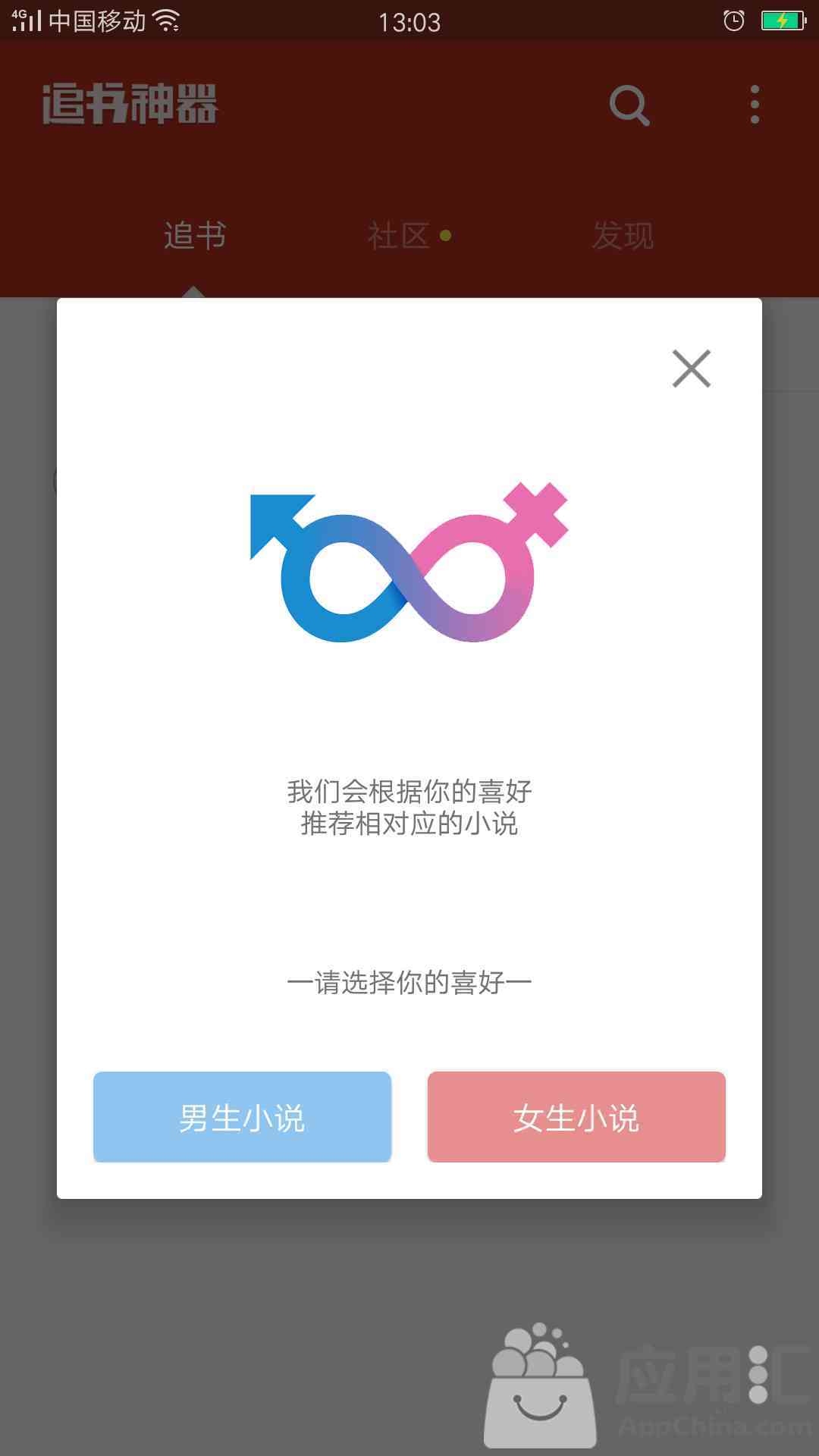Open the search icon in the app bar
This screenshot has height=1456, width=819.
point(629,105)
